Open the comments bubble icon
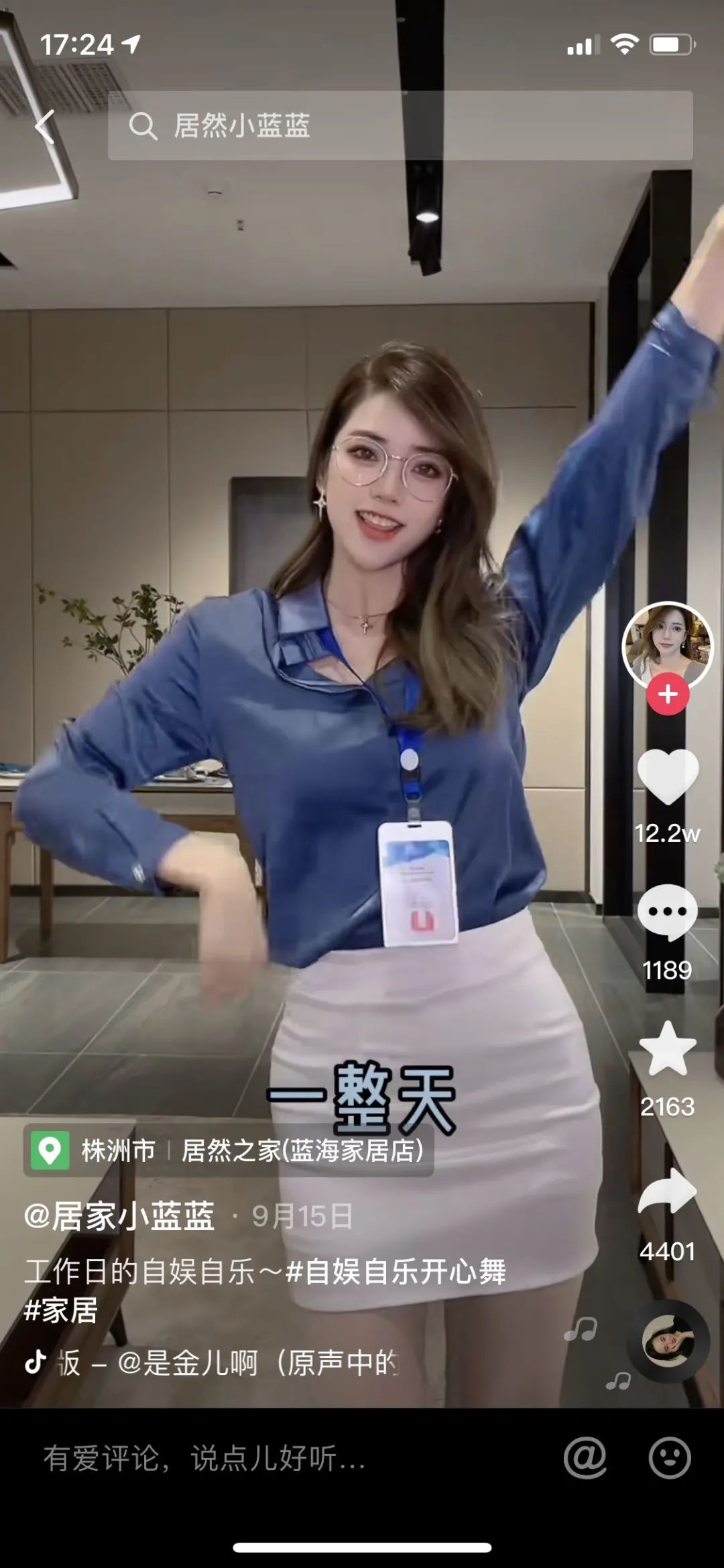Viewport: 724px width, 1568px height. [x=667, y=913]
